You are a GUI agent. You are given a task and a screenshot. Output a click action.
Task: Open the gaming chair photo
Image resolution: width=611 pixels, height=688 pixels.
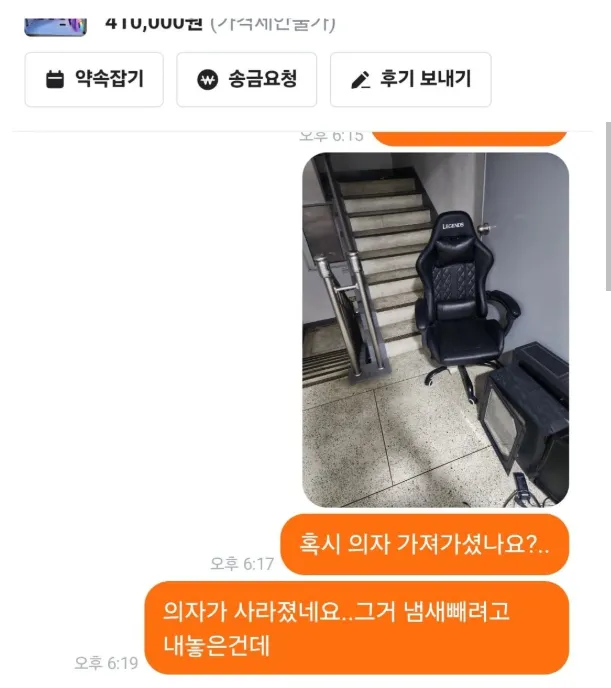pyautogui.click(x=435, y=330)
